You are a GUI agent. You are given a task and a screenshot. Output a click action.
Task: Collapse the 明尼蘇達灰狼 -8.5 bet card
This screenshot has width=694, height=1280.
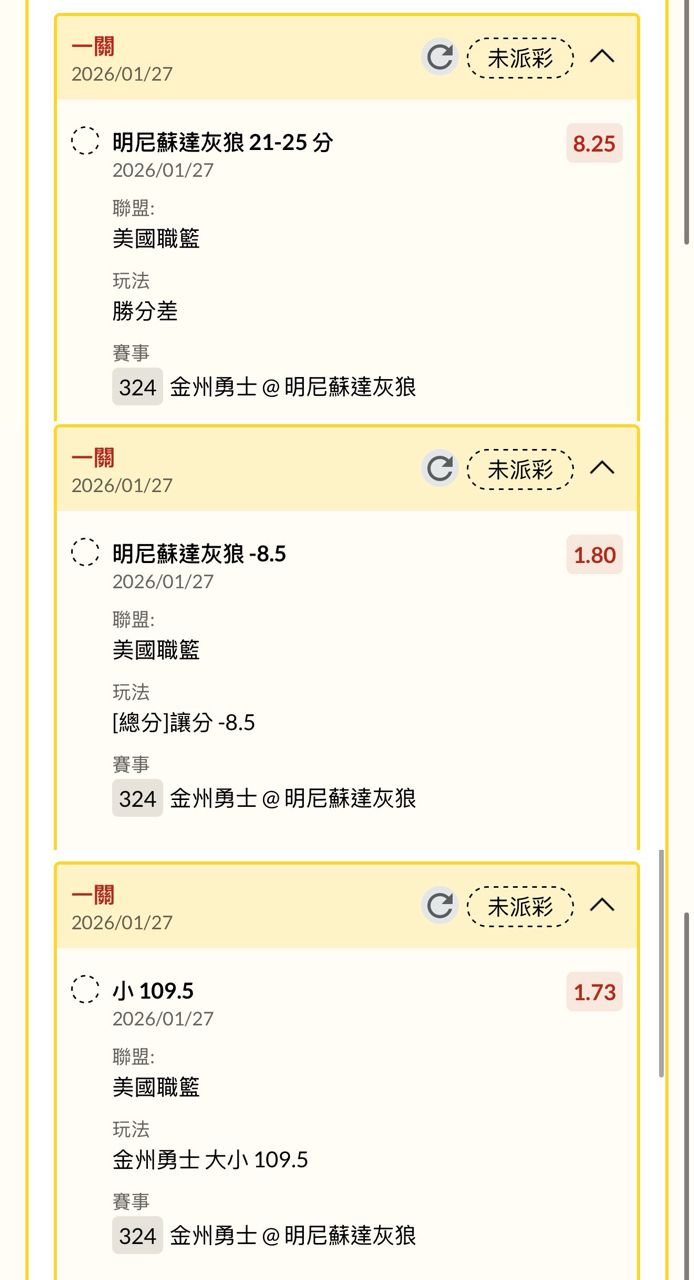coord(602,468)
